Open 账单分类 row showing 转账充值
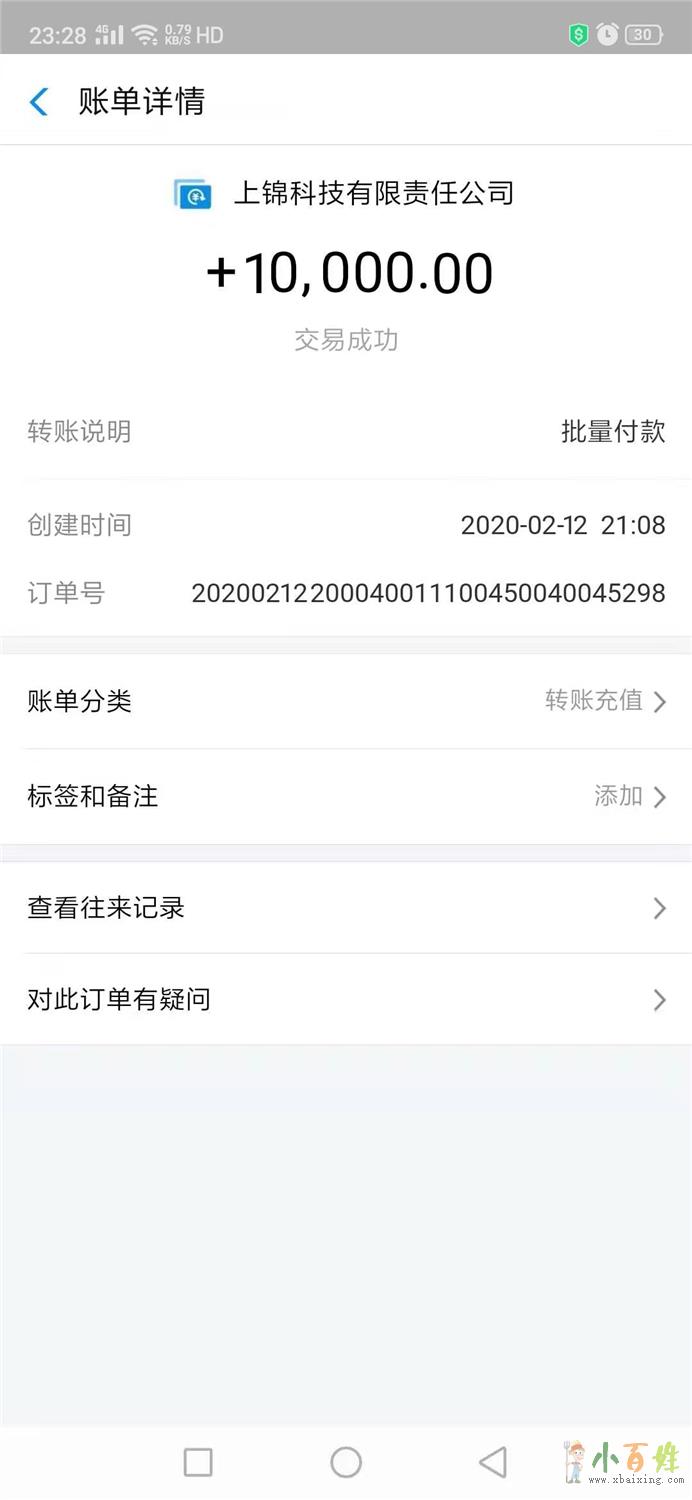692x1500 pixels. [346, 701]
